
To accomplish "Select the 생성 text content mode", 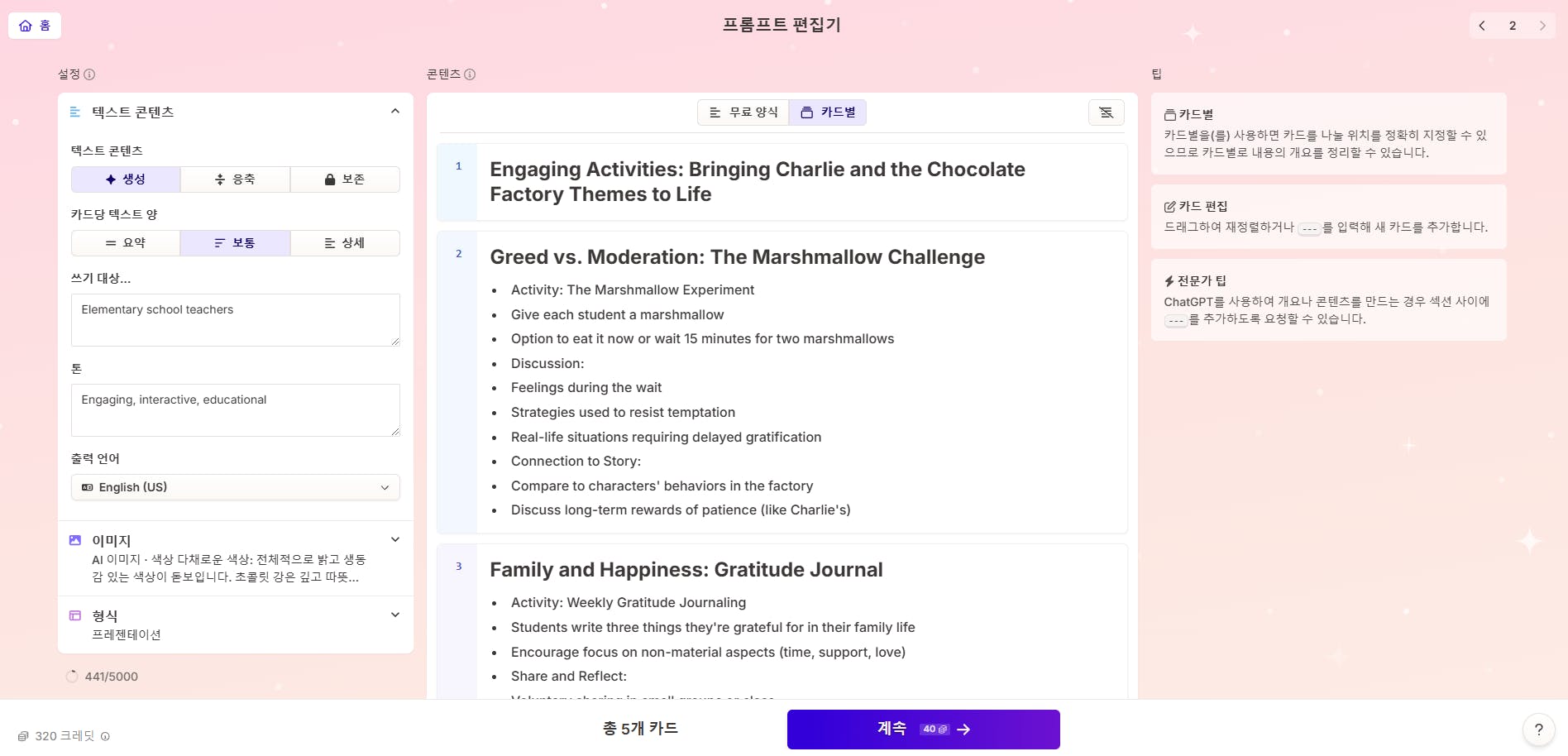I will pos(126,179).
